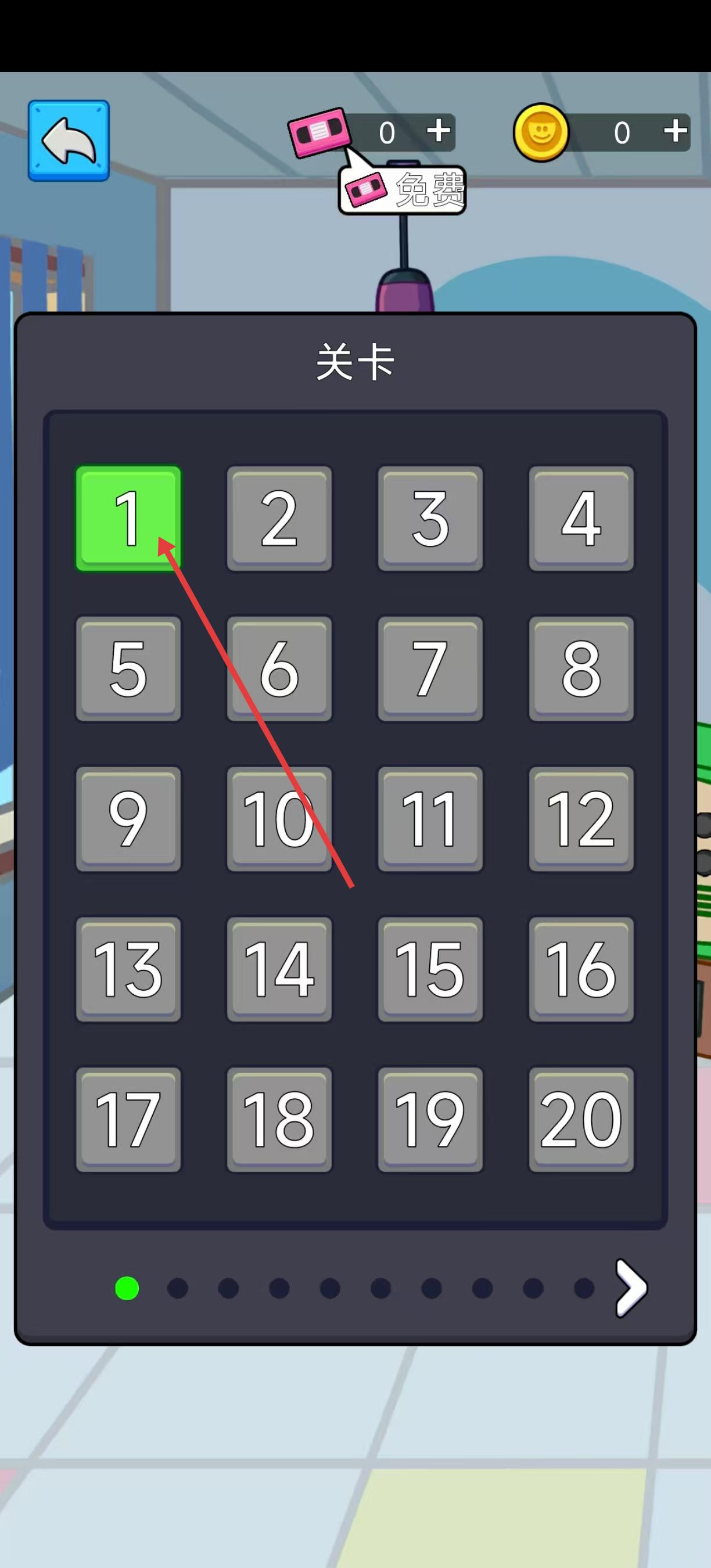Open level 13
Screen dimensions: 711x1568
coord(128,969)
